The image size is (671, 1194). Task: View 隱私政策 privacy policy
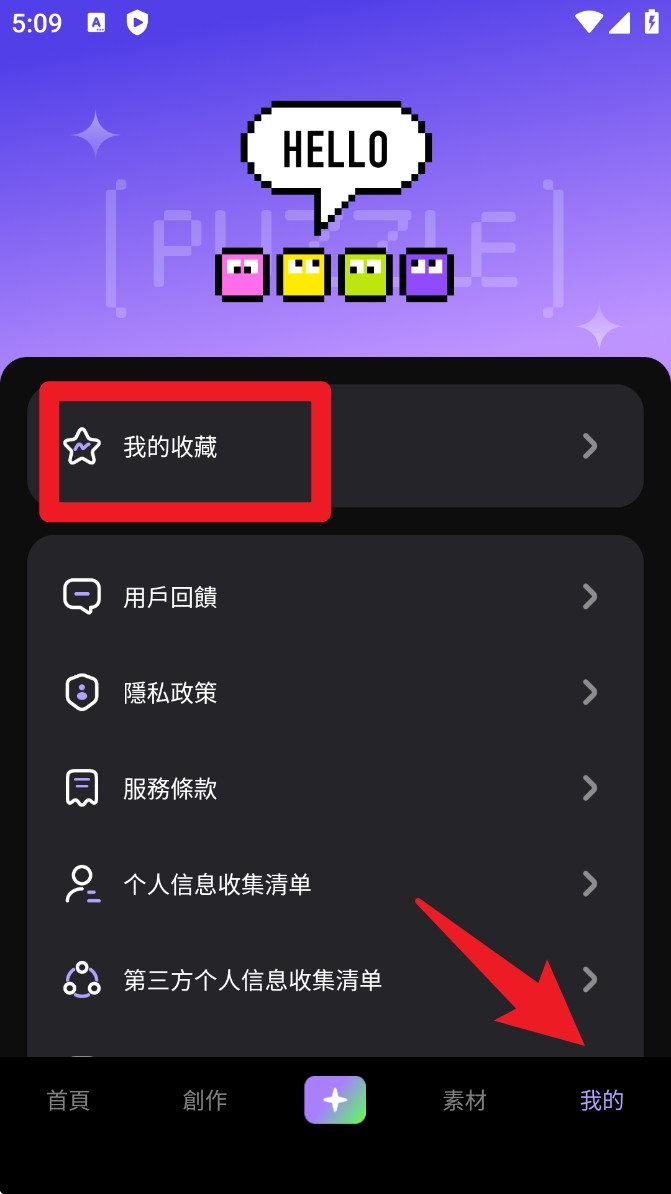tap(335, 693)
